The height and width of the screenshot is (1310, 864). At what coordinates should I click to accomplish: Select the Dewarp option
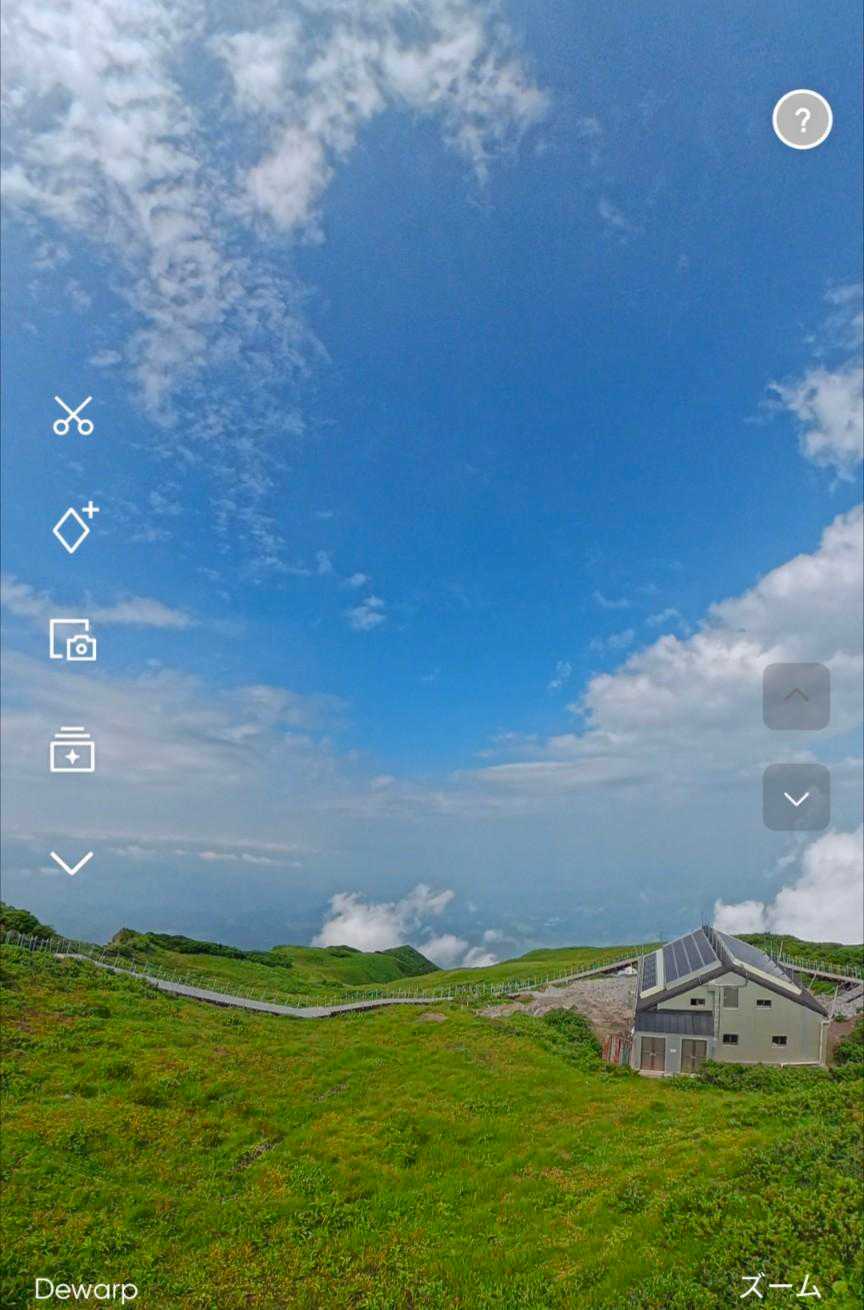click(x=86, y=1290)
